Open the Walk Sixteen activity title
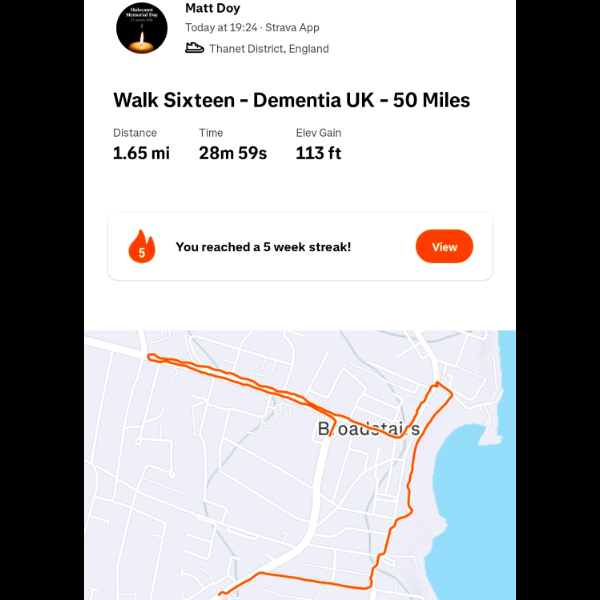The height and width of the screenshot is (600, 600). coord(291,100)
